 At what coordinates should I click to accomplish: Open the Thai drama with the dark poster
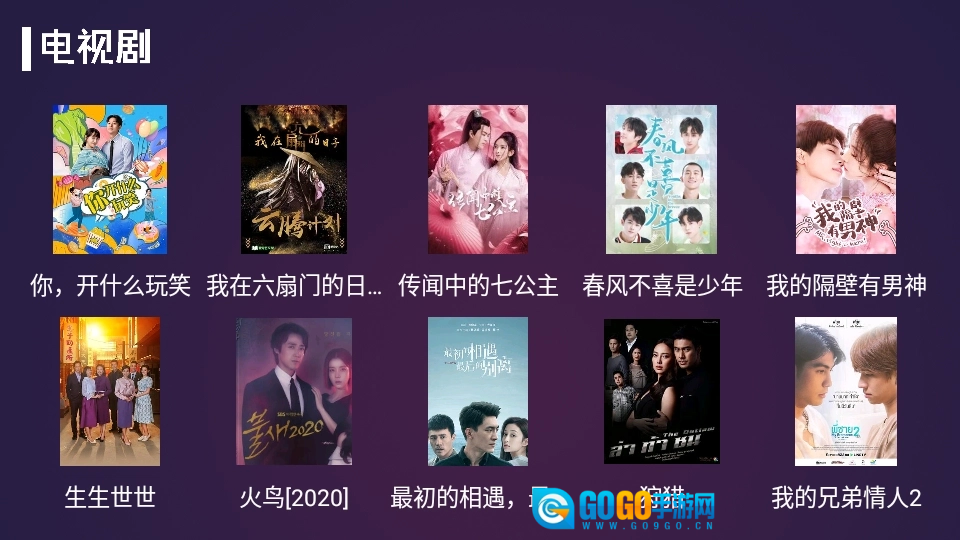662,392
